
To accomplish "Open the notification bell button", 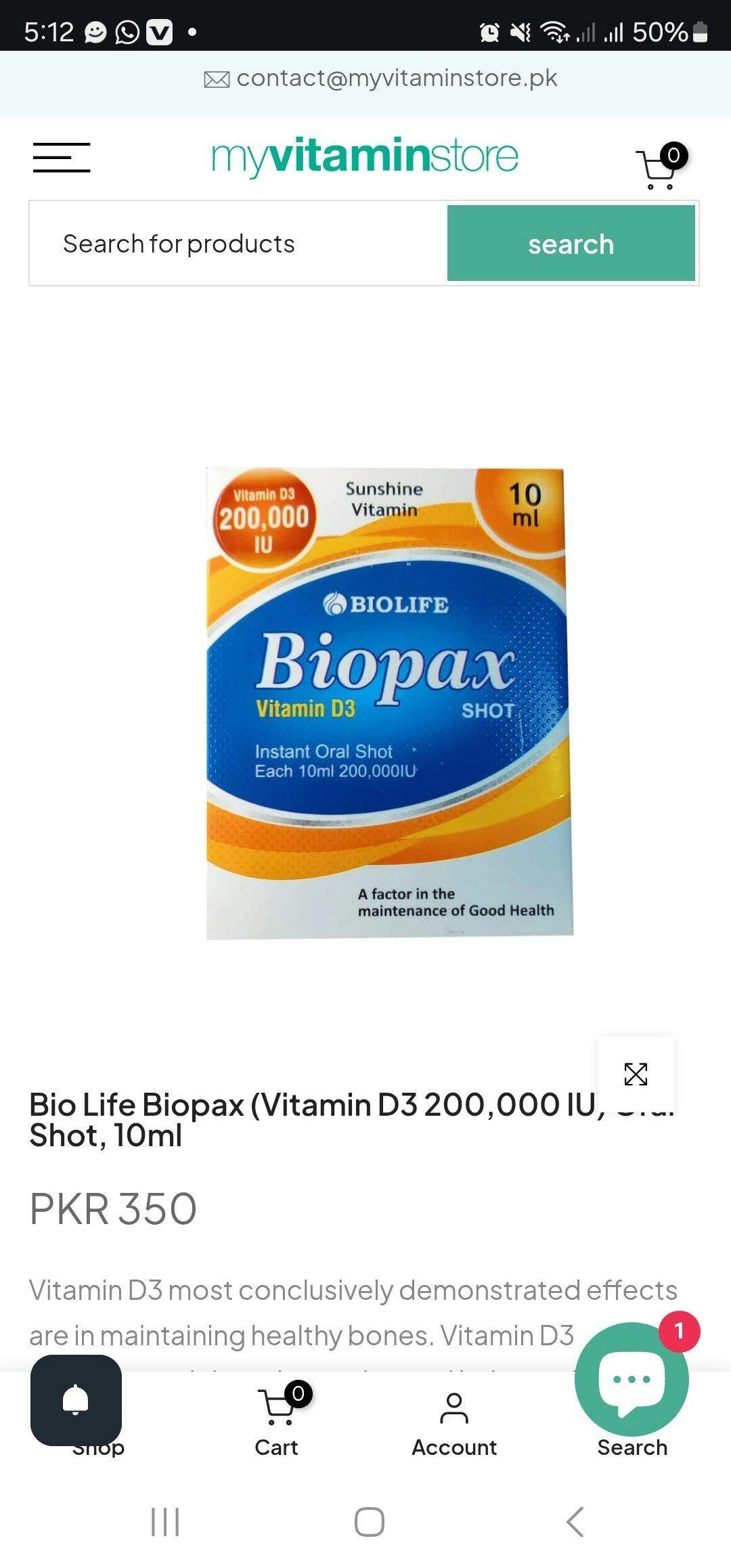I will pos(76,1399).
